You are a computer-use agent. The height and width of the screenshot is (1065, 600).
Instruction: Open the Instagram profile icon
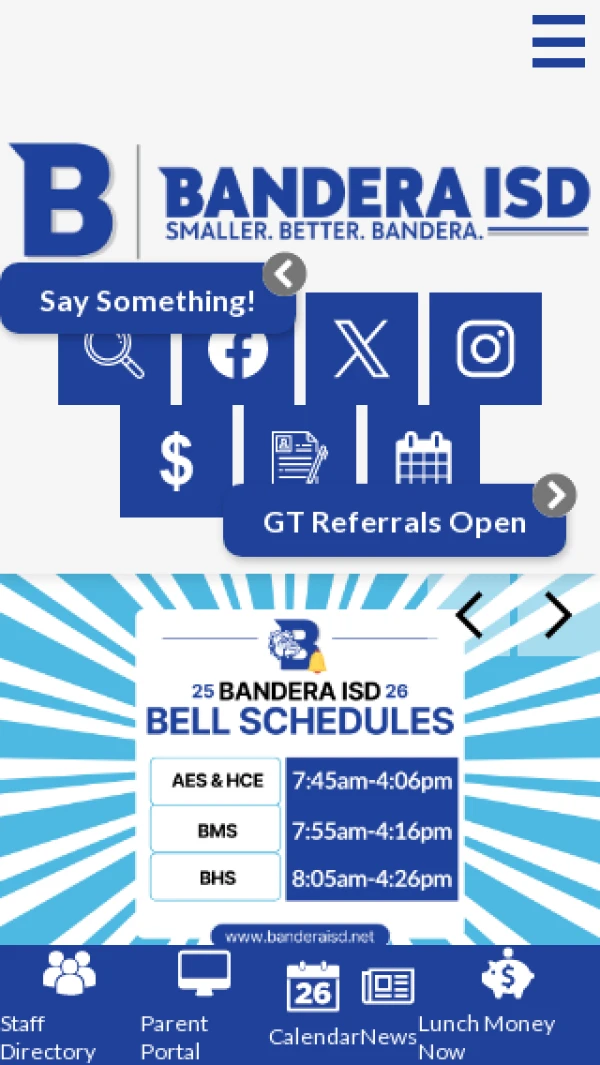tap(486, 349)
